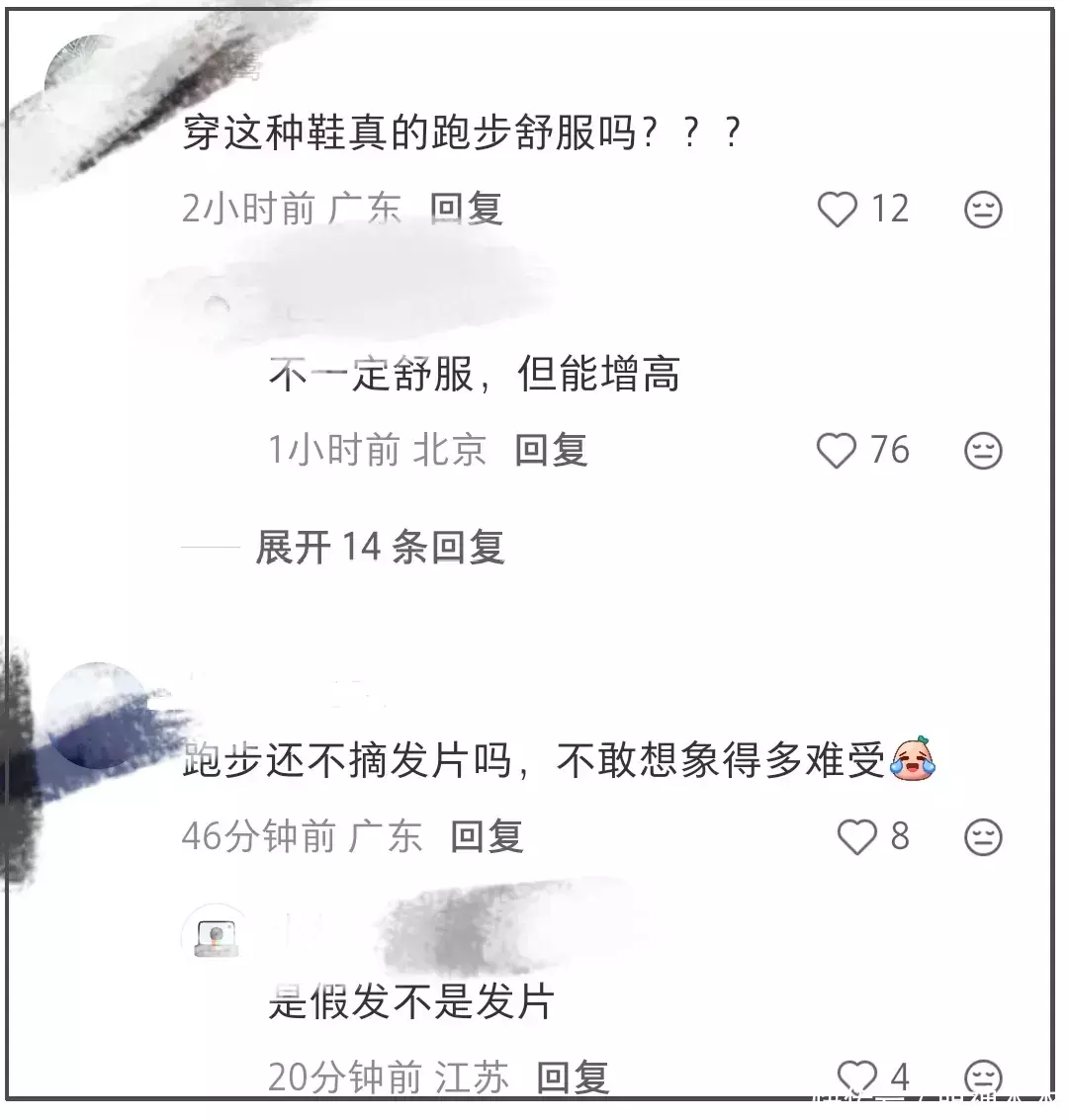Dislike the comment with 76 likes
The image size is (1068, 1120).
pos(983,451)
